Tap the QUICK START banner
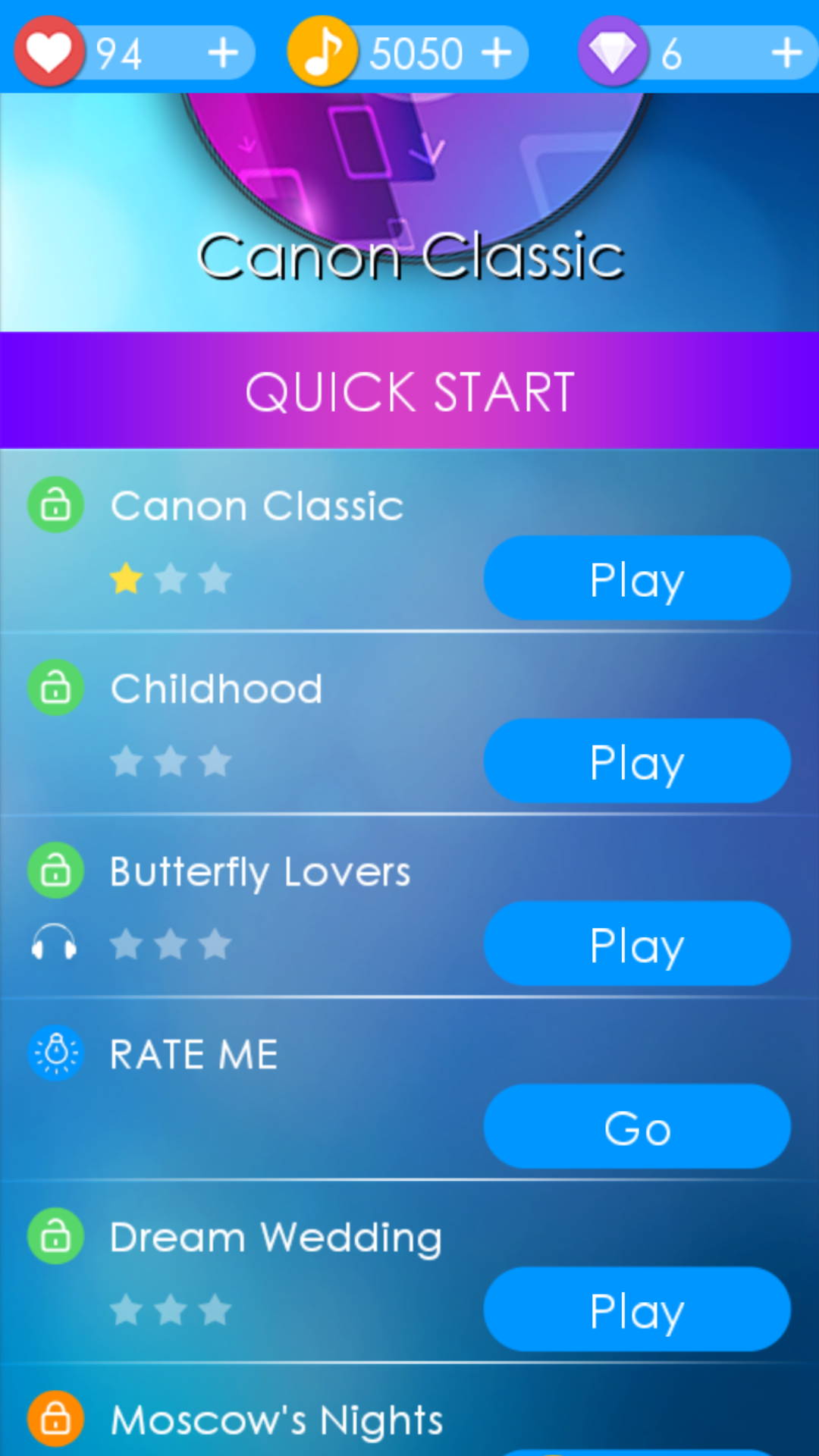Image resolution: width=819 pixels, height=1456 pixels. (409, 391)
